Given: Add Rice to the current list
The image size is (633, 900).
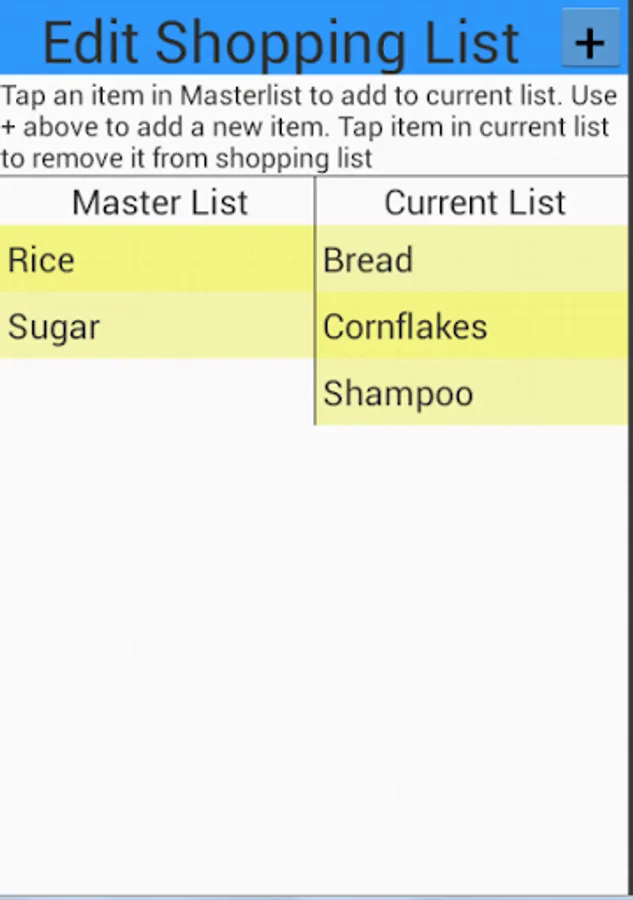Looking at the screenshot, I should pyautogui.click(x=156, y=260).
